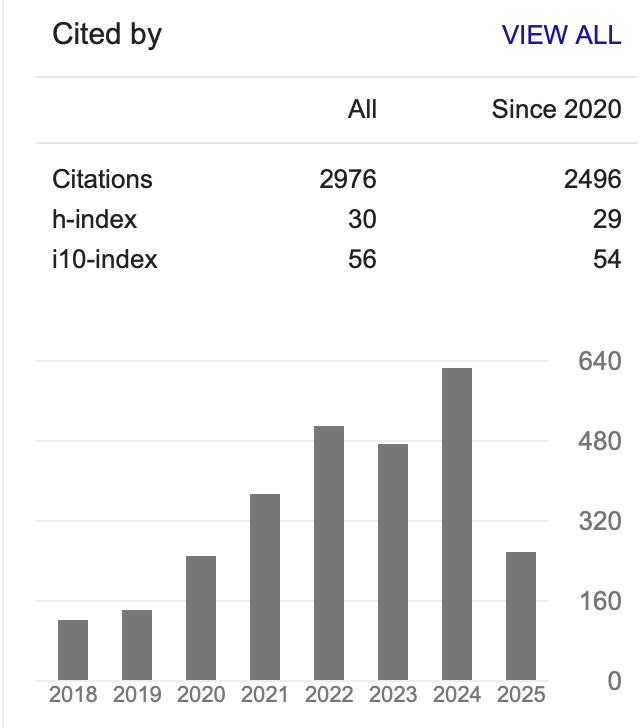Open the VIEW ALL citations link
642x728 pixels.
tap(561, 35)
